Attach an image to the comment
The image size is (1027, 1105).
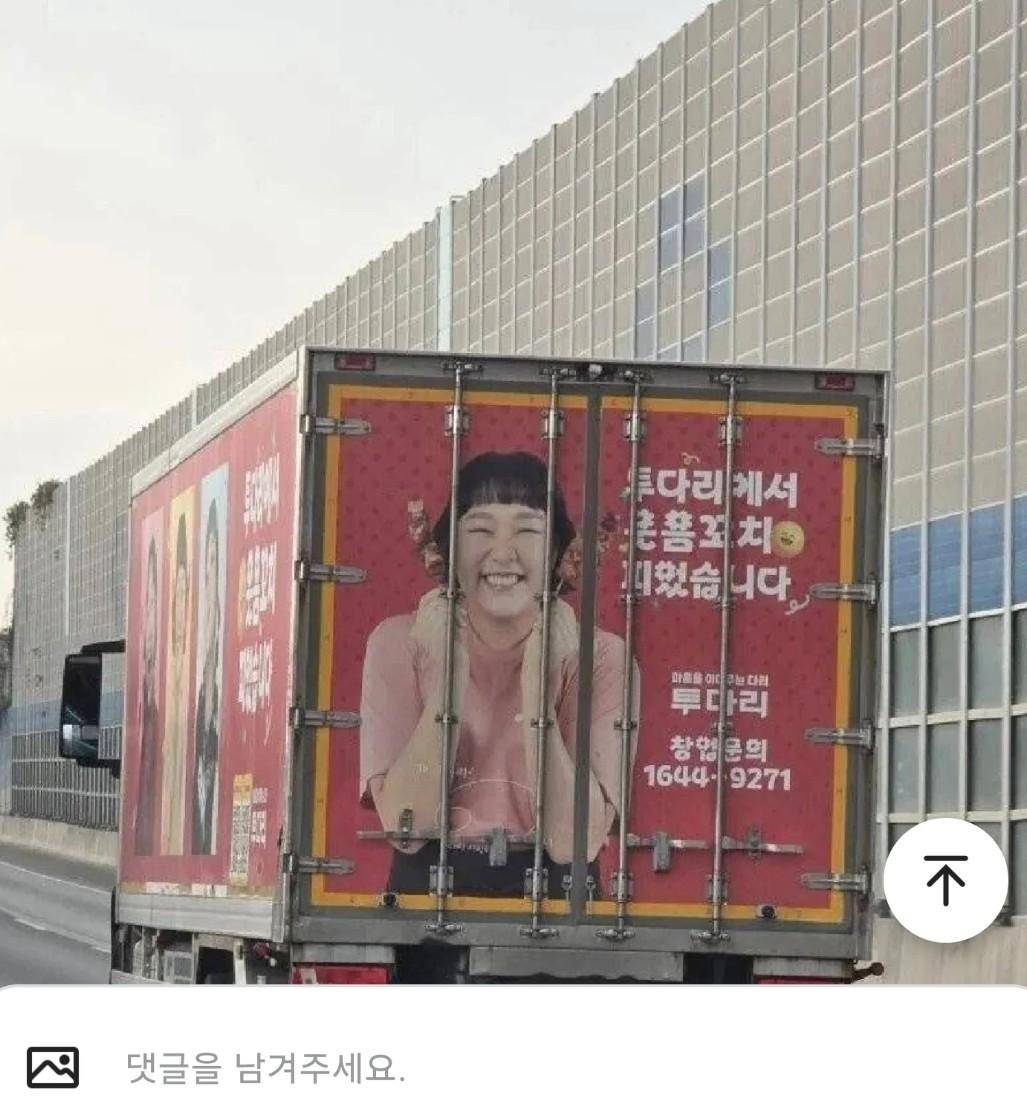(53, 1067)
